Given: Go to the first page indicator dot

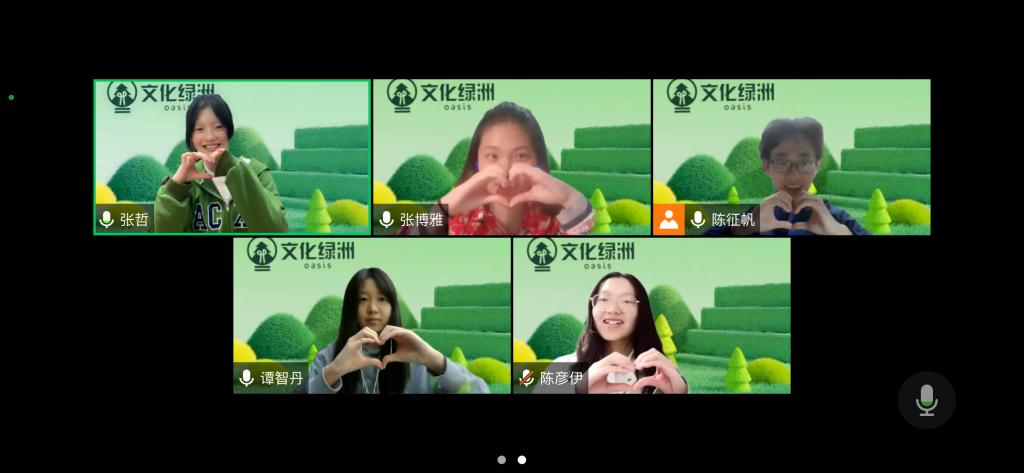Looking at the screenshot, I should 502,460.
